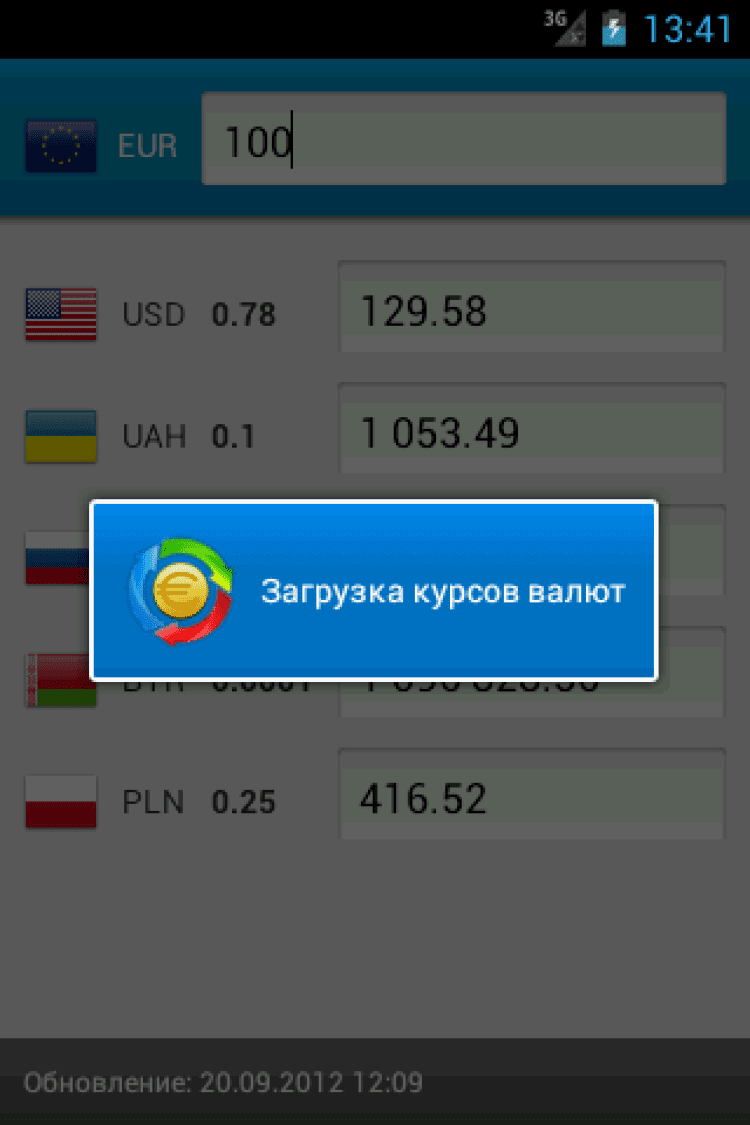This screenshot has height=1125, width=750.
Task: Select the PLN amount field
Action: [x=531, y=797]
